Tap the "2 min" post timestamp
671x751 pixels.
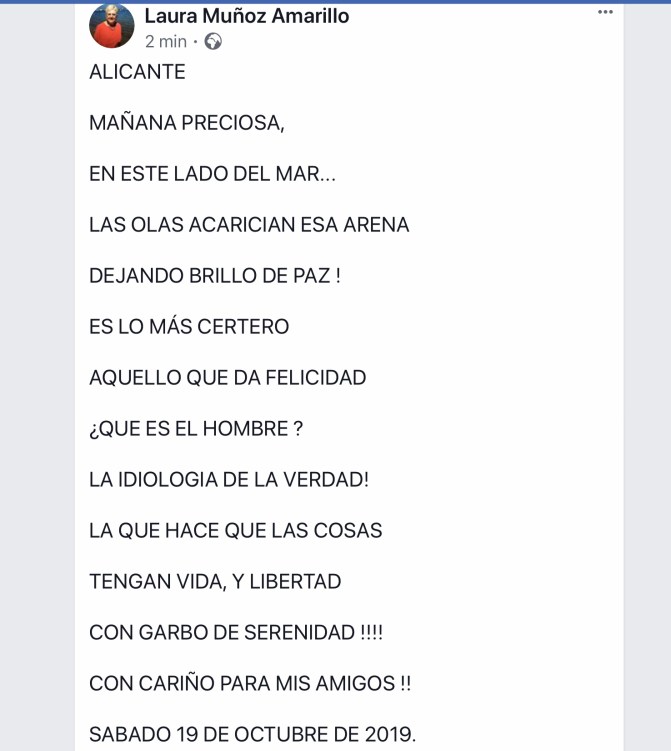(165, 41)
